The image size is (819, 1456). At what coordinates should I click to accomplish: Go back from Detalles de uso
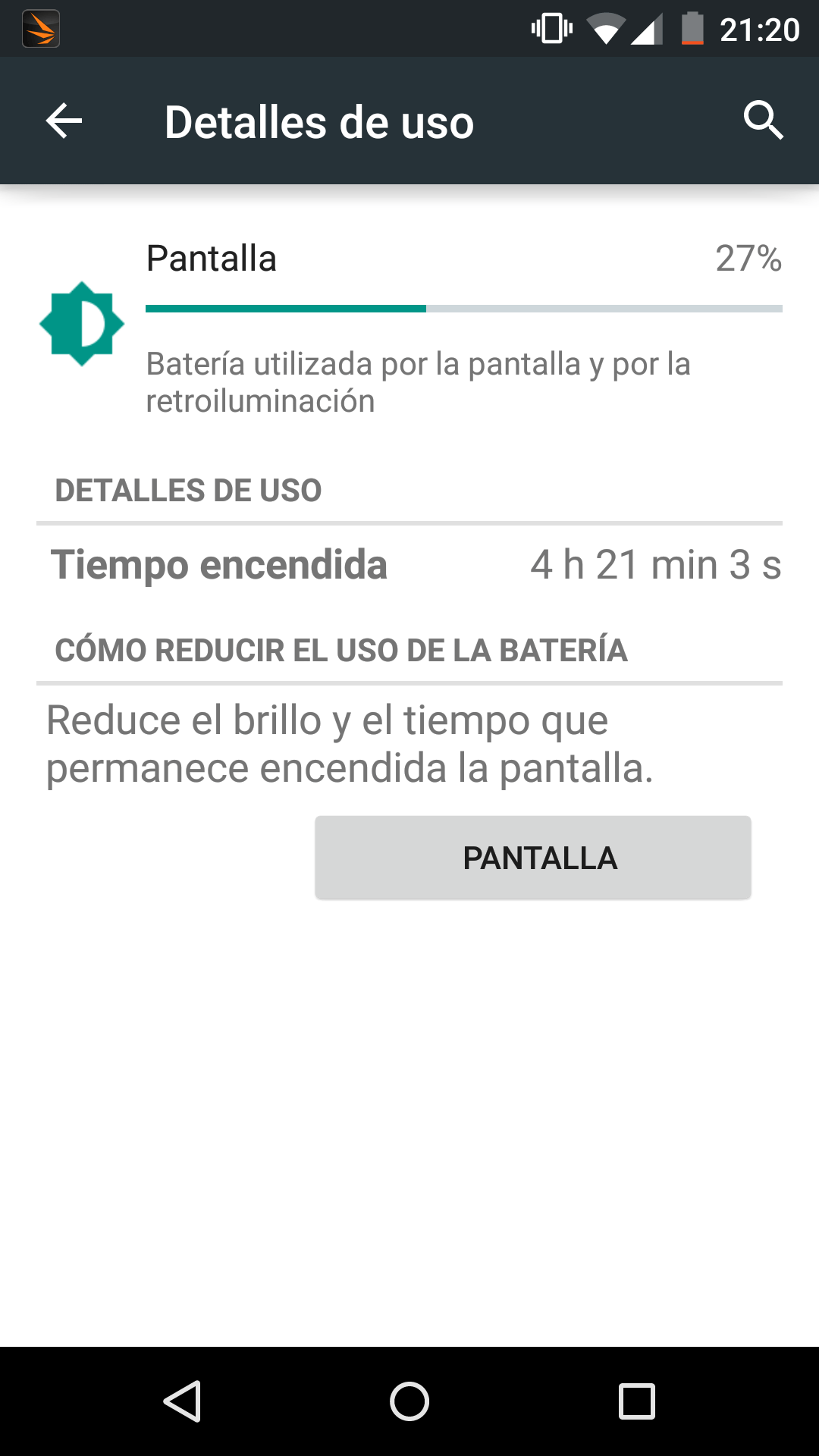64,121
